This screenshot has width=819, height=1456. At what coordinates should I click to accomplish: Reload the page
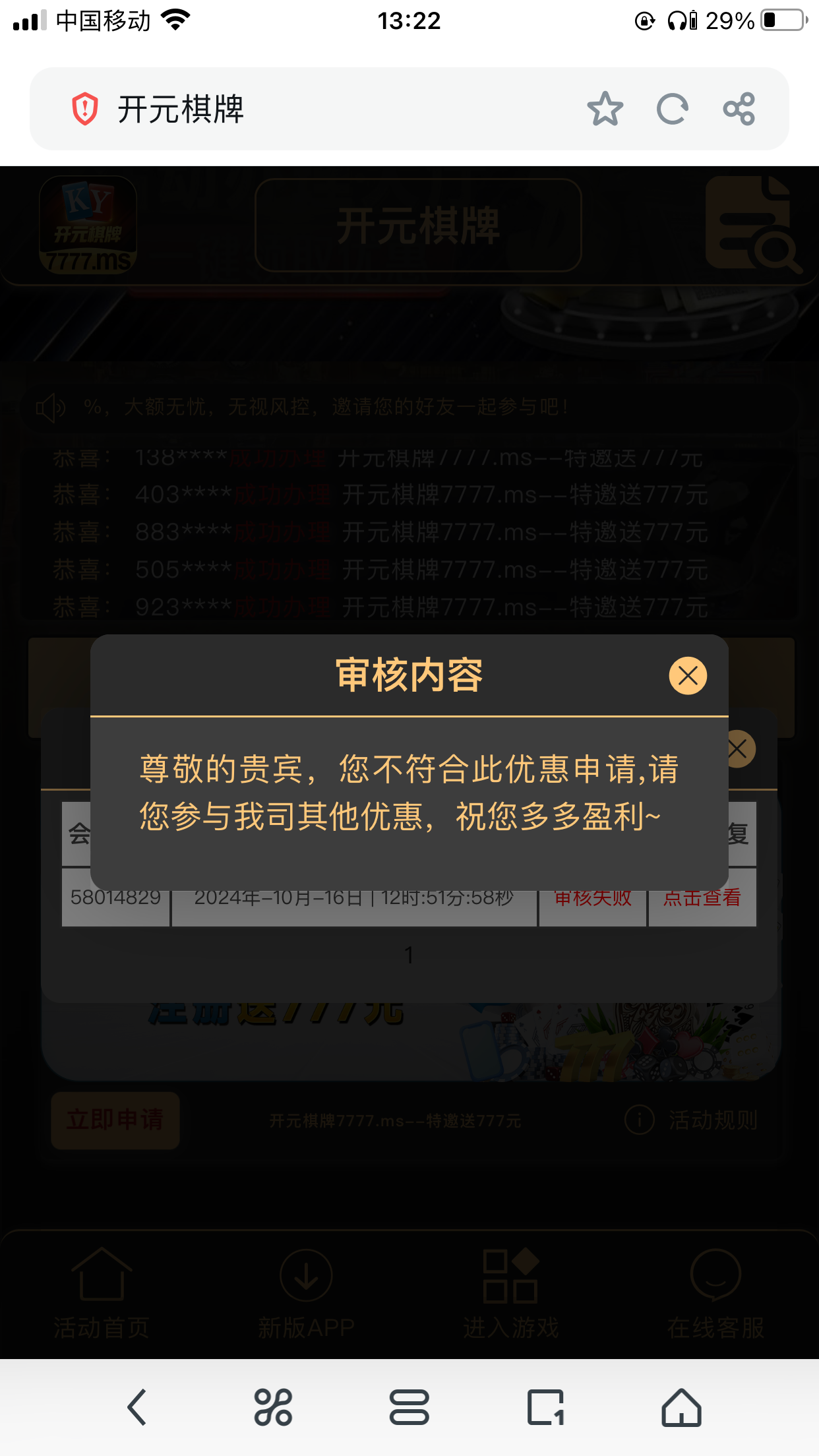(672, 109)
